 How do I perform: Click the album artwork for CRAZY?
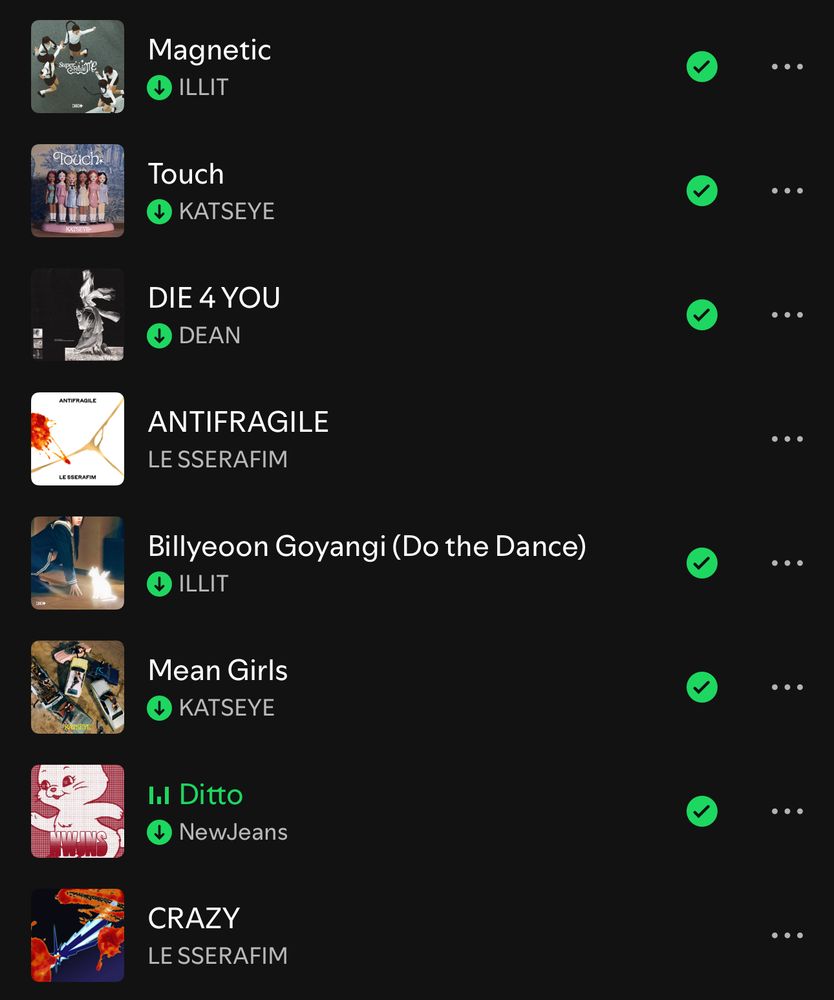(x=77, y=935)
